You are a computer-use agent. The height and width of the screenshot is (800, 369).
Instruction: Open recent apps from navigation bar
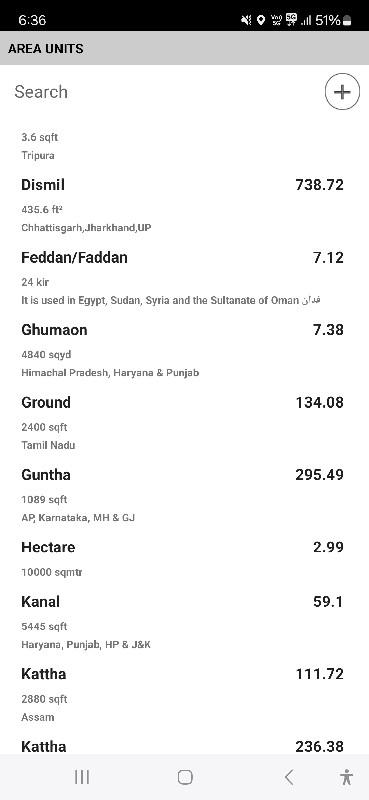82,777
